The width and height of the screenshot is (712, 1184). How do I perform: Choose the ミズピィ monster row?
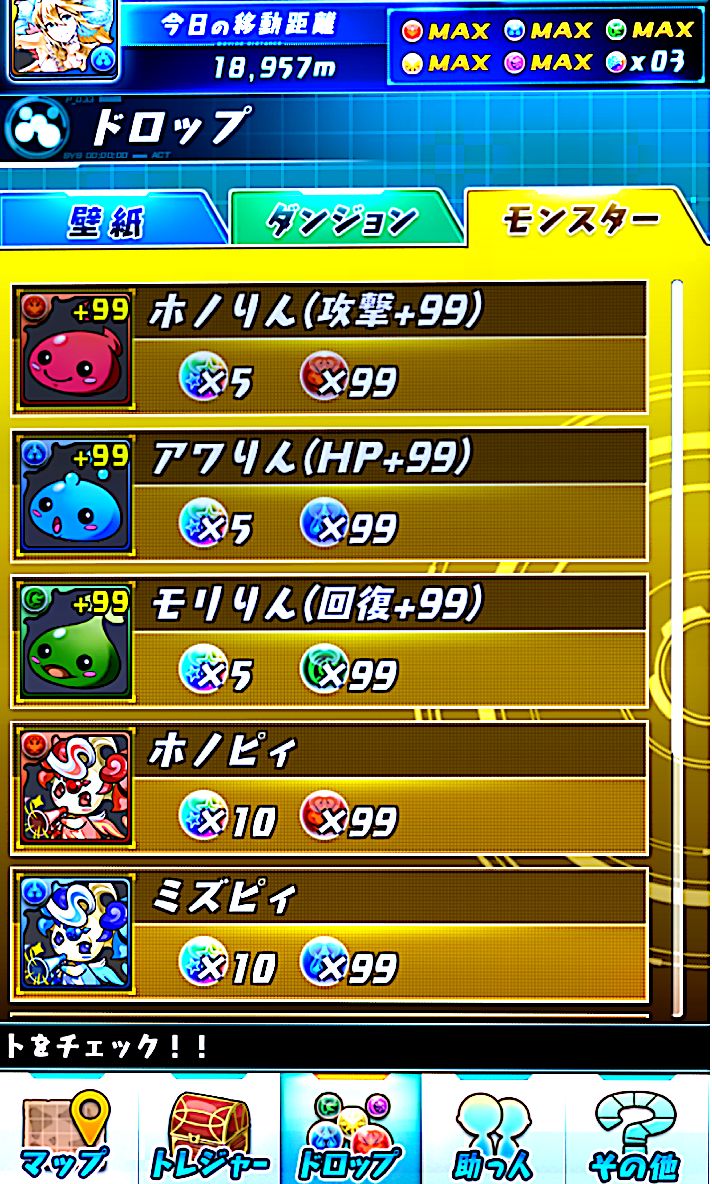329,935
